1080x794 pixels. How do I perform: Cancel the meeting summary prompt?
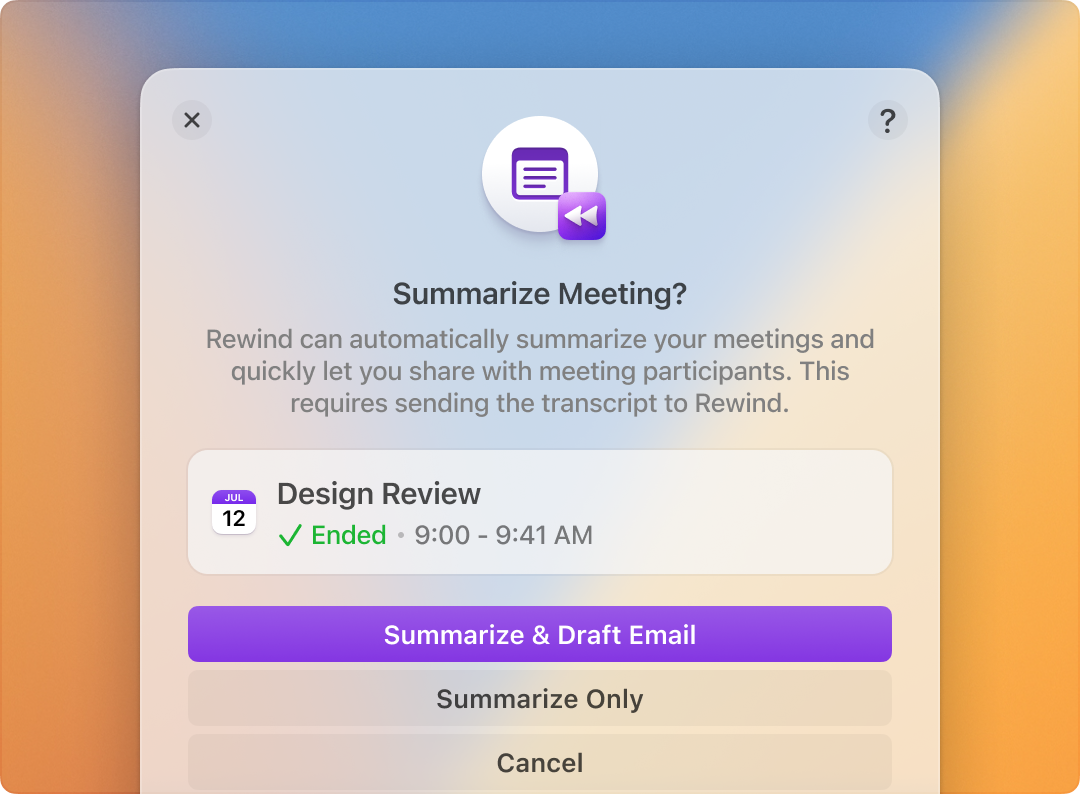[540, 762]
